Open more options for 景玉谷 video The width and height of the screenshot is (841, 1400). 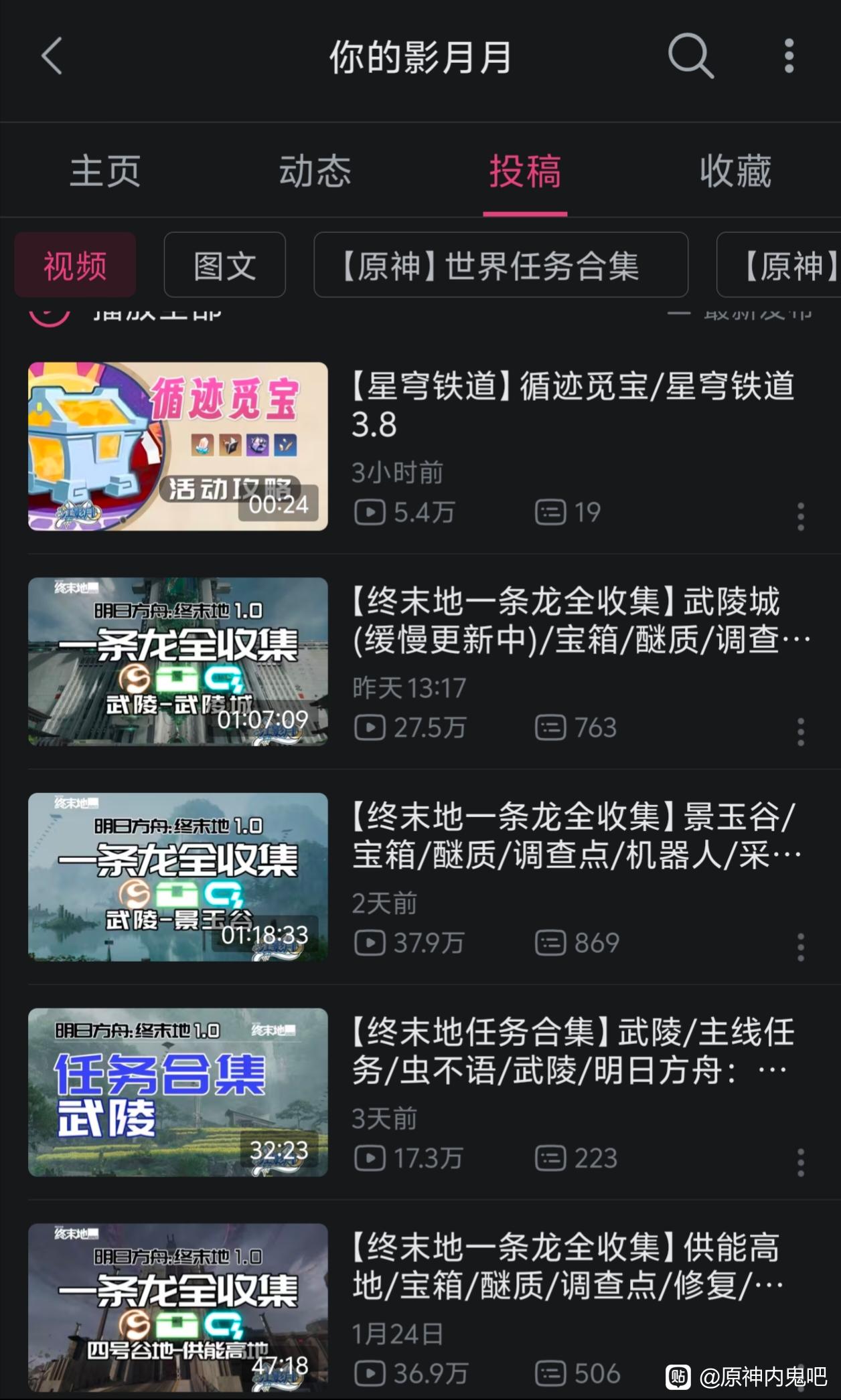click(x=800, y=948)
